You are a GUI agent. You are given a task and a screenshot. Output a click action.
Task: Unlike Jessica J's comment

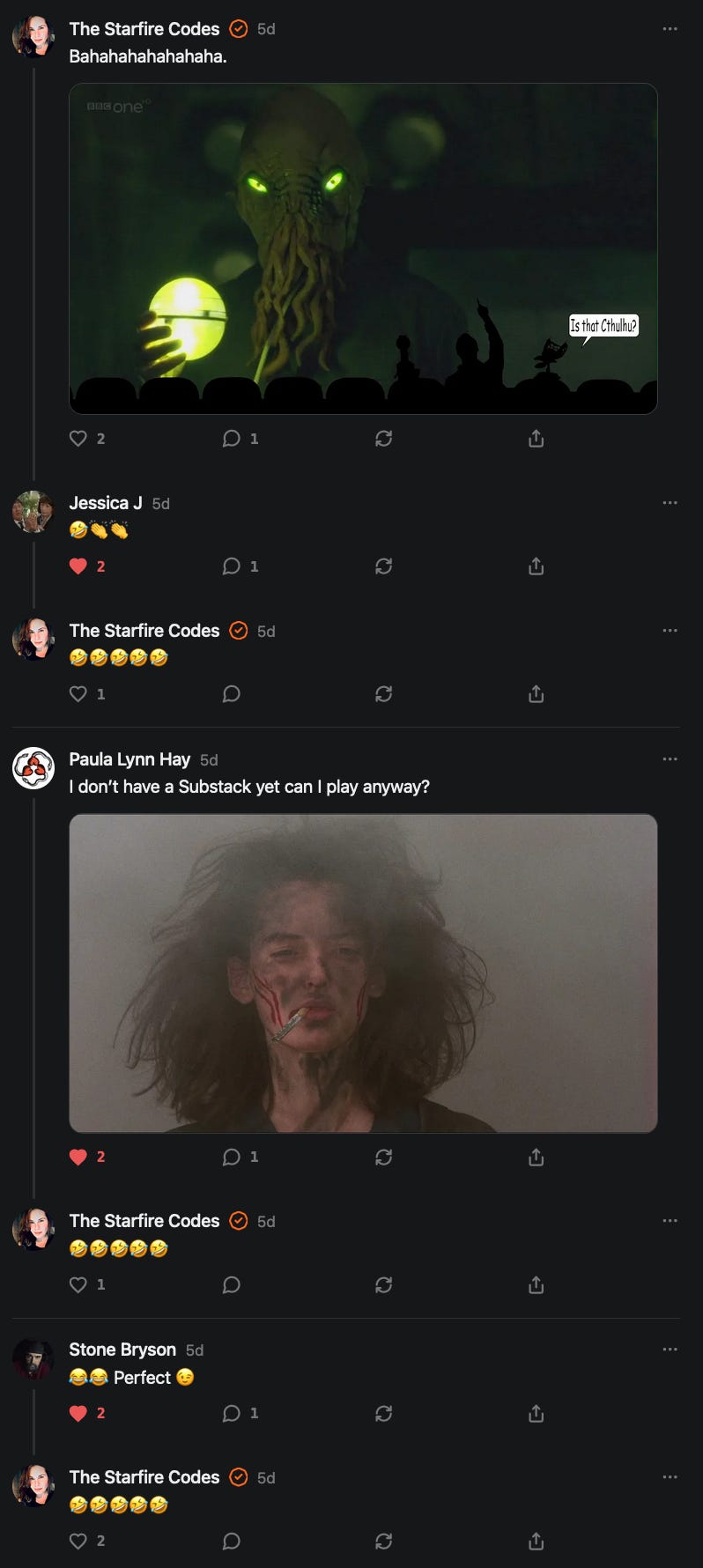78,566
